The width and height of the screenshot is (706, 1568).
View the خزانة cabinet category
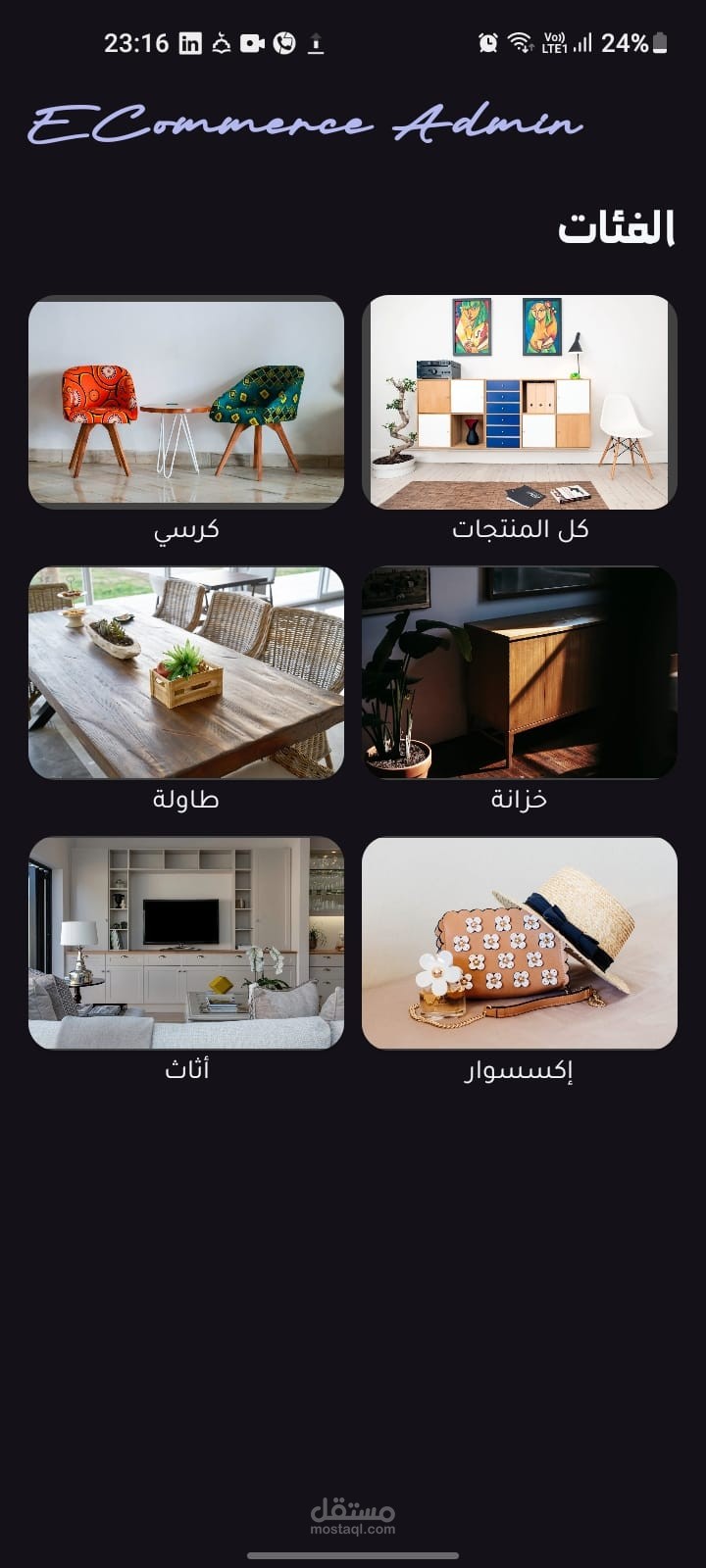coord(520,672)
